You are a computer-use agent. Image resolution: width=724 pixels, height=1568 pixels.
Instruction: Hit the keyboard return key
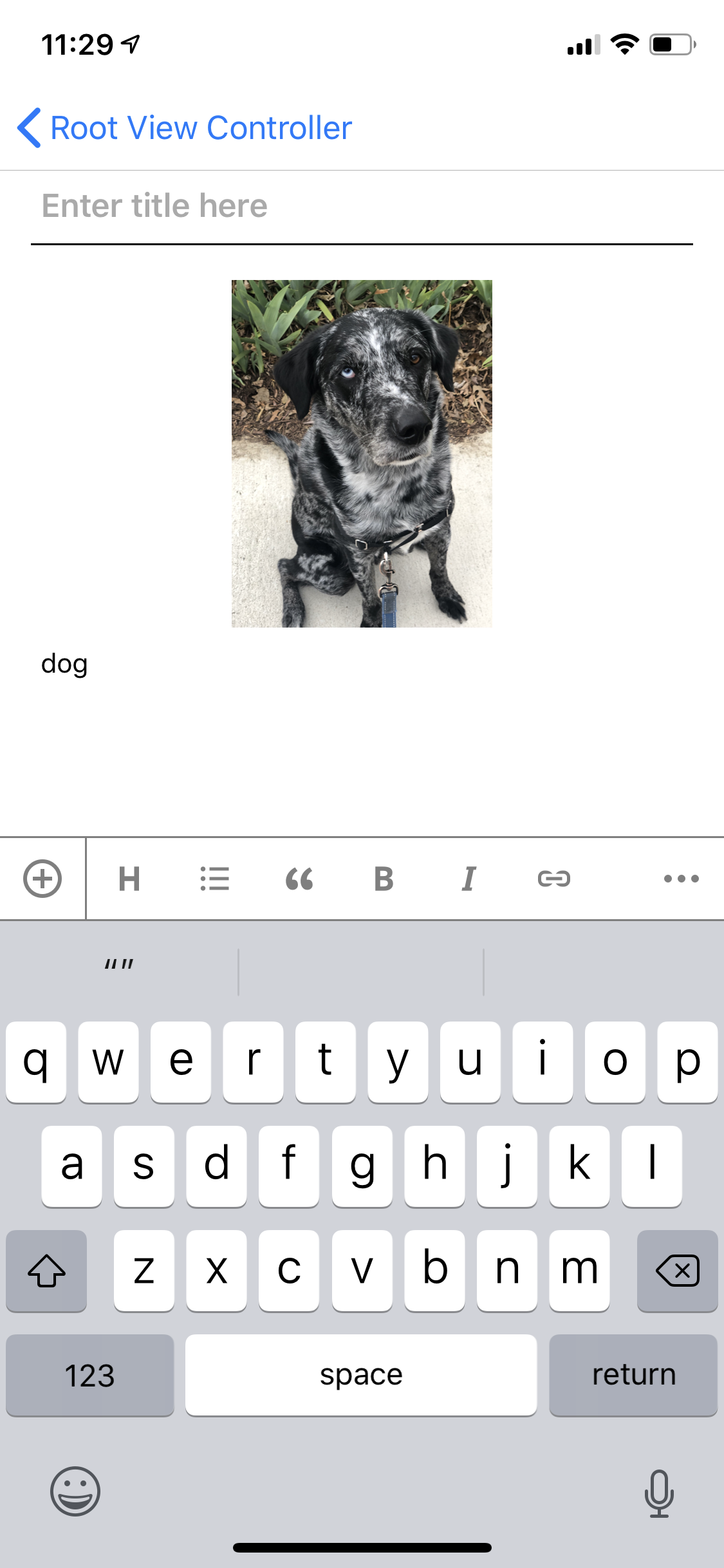[633, 1375]
